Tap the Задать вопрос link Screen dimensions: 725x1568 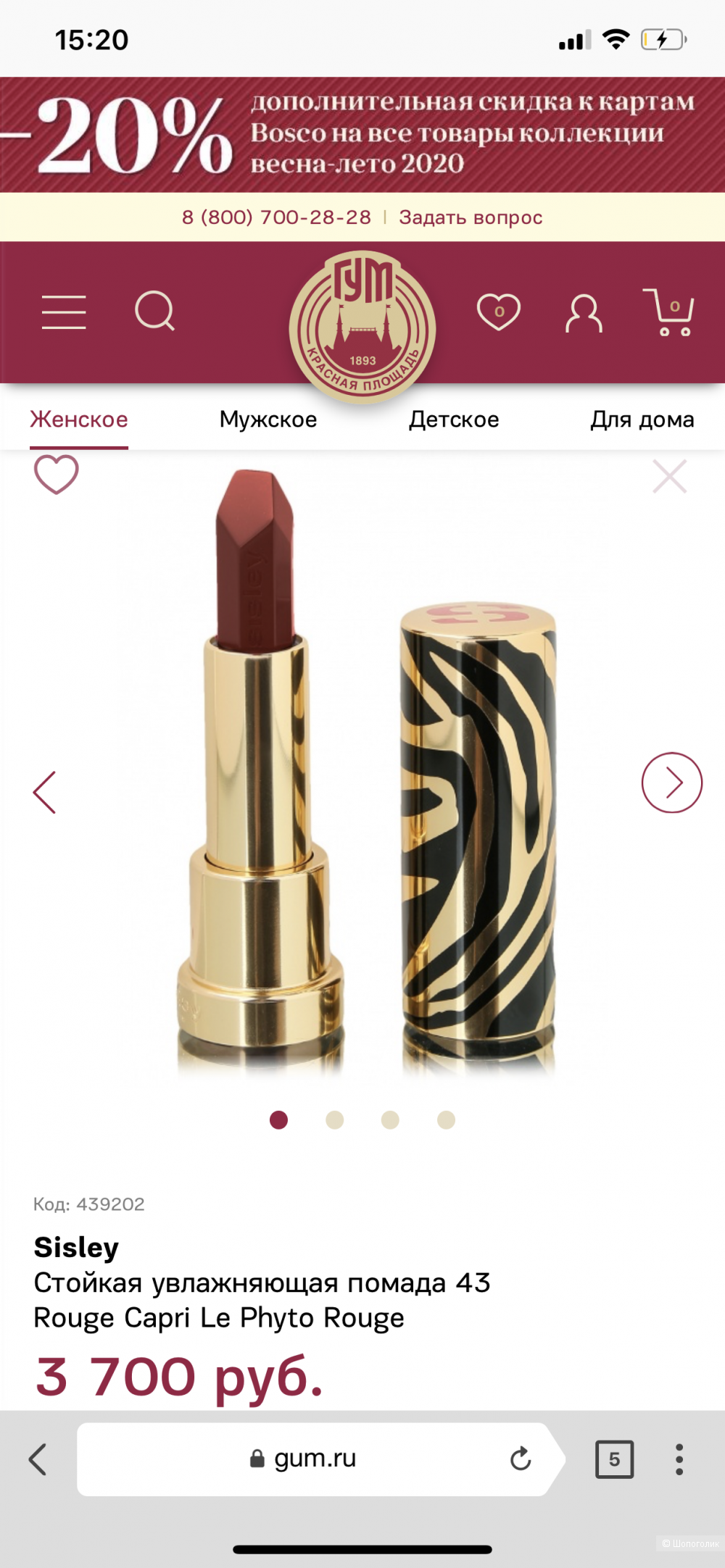(471, 217)
